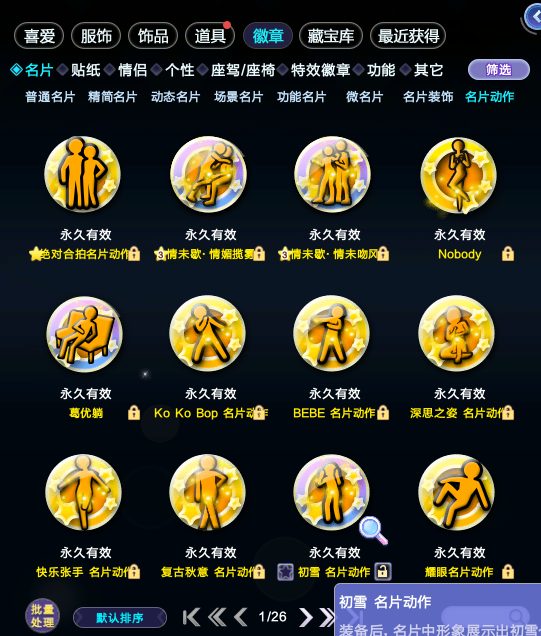Switch to the 藏宝库 tab
The height and width of the screenshot is (636, 541).
[x=331, y=36]
